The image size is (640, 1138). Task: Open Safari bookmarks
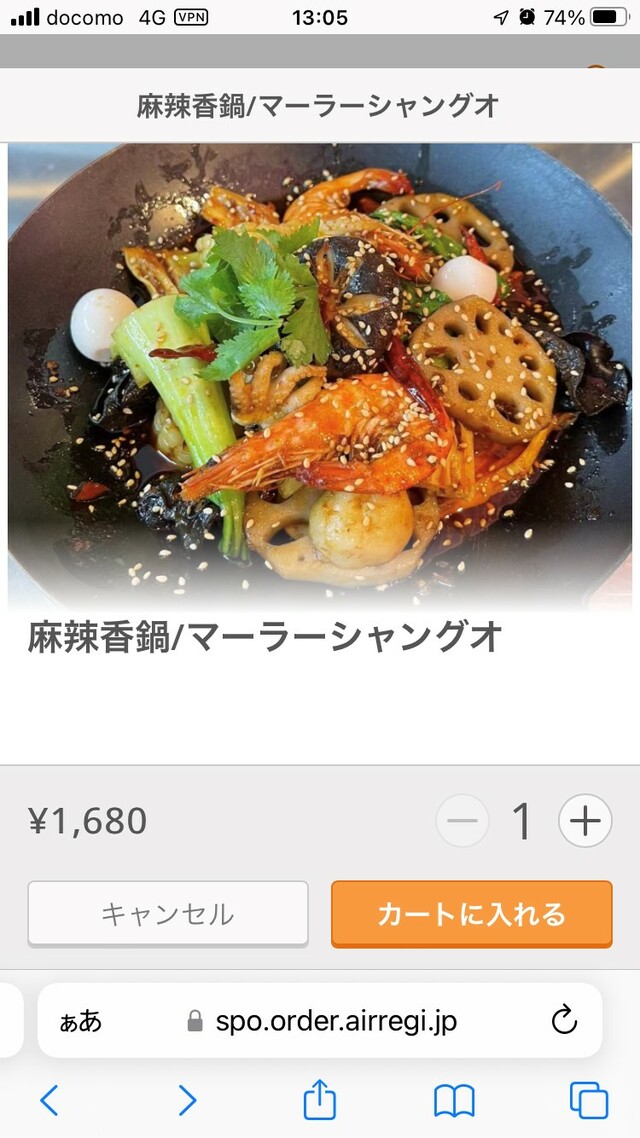(x=454, y=1101)
